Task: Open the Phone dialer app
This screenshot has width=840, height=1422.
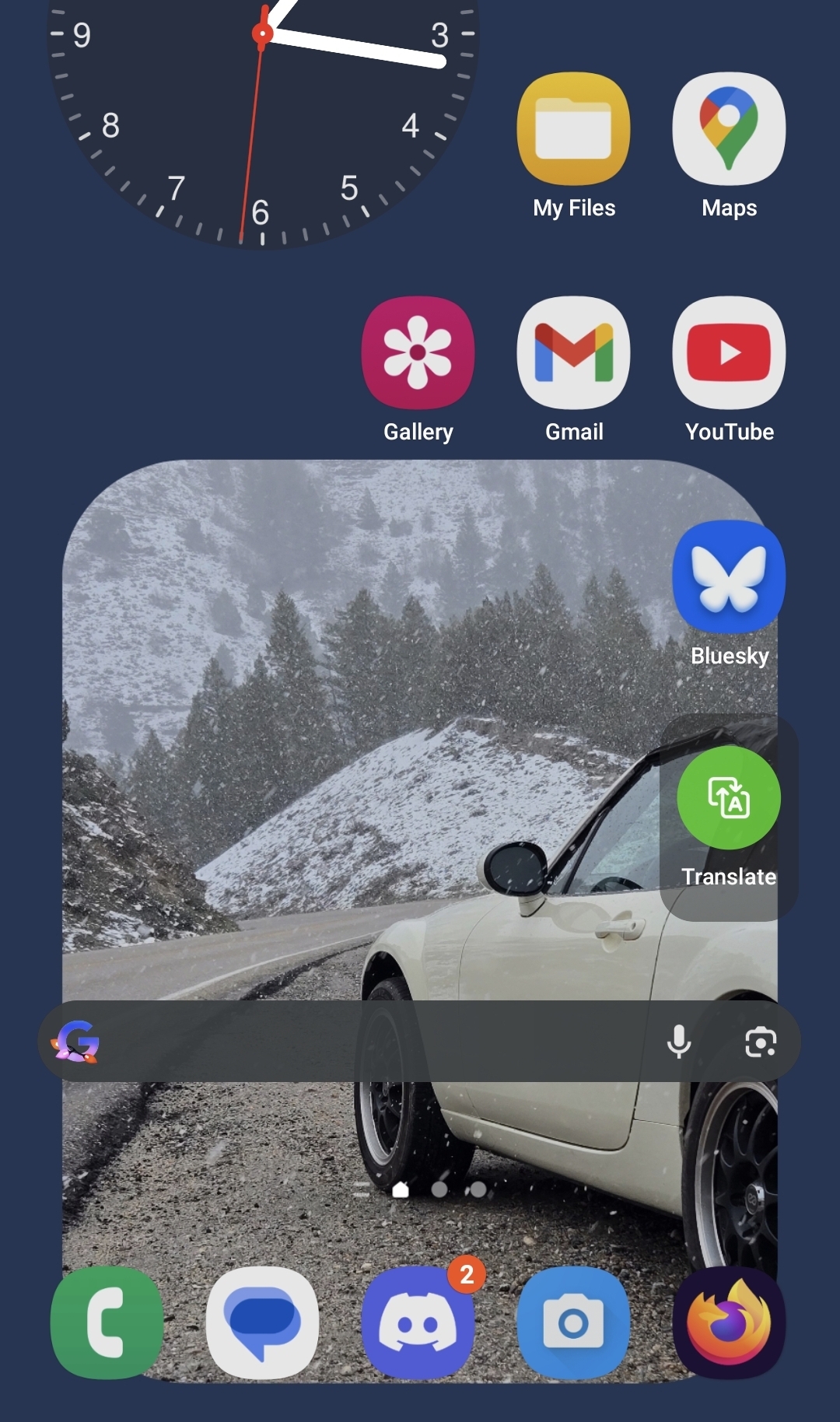Action: point(107,1322)
